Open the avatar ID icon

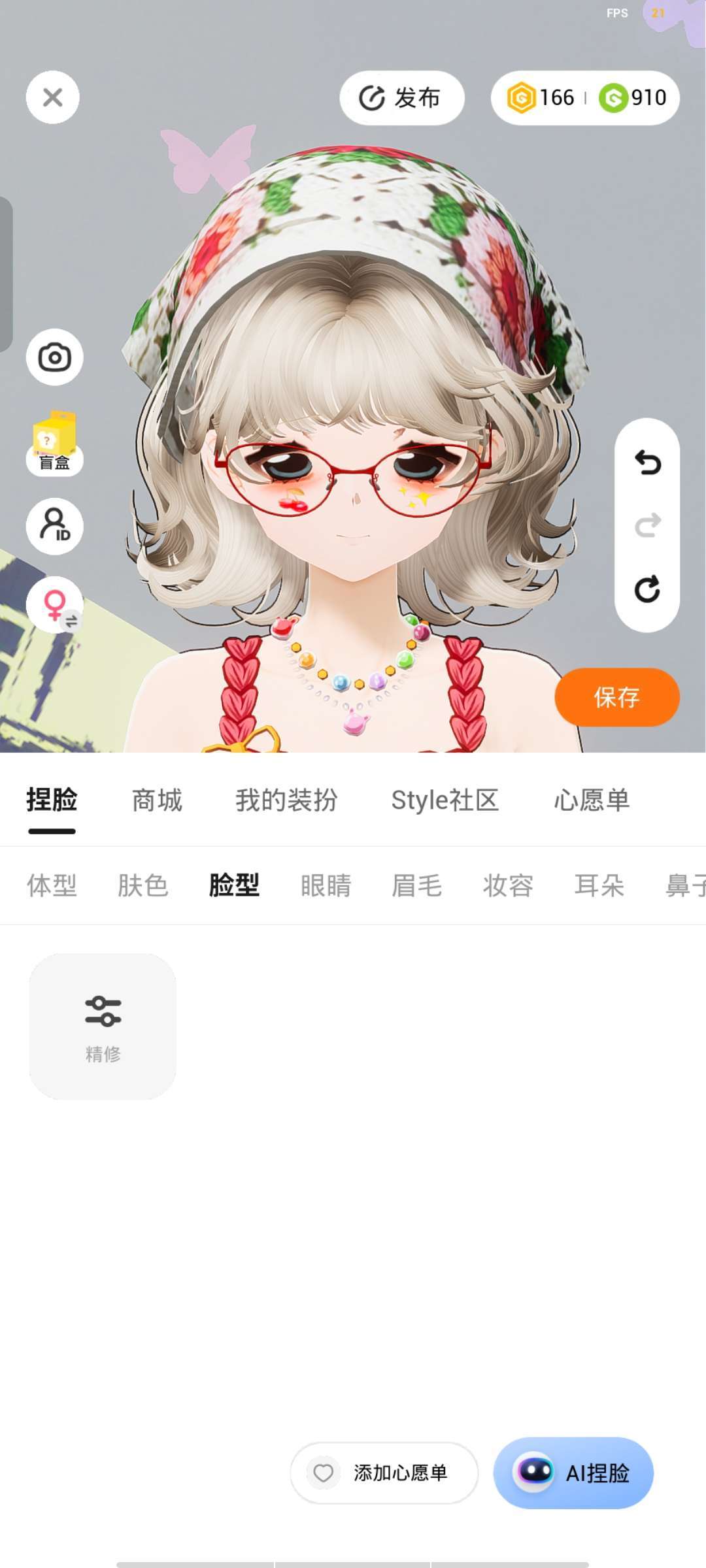click(54, 526)
